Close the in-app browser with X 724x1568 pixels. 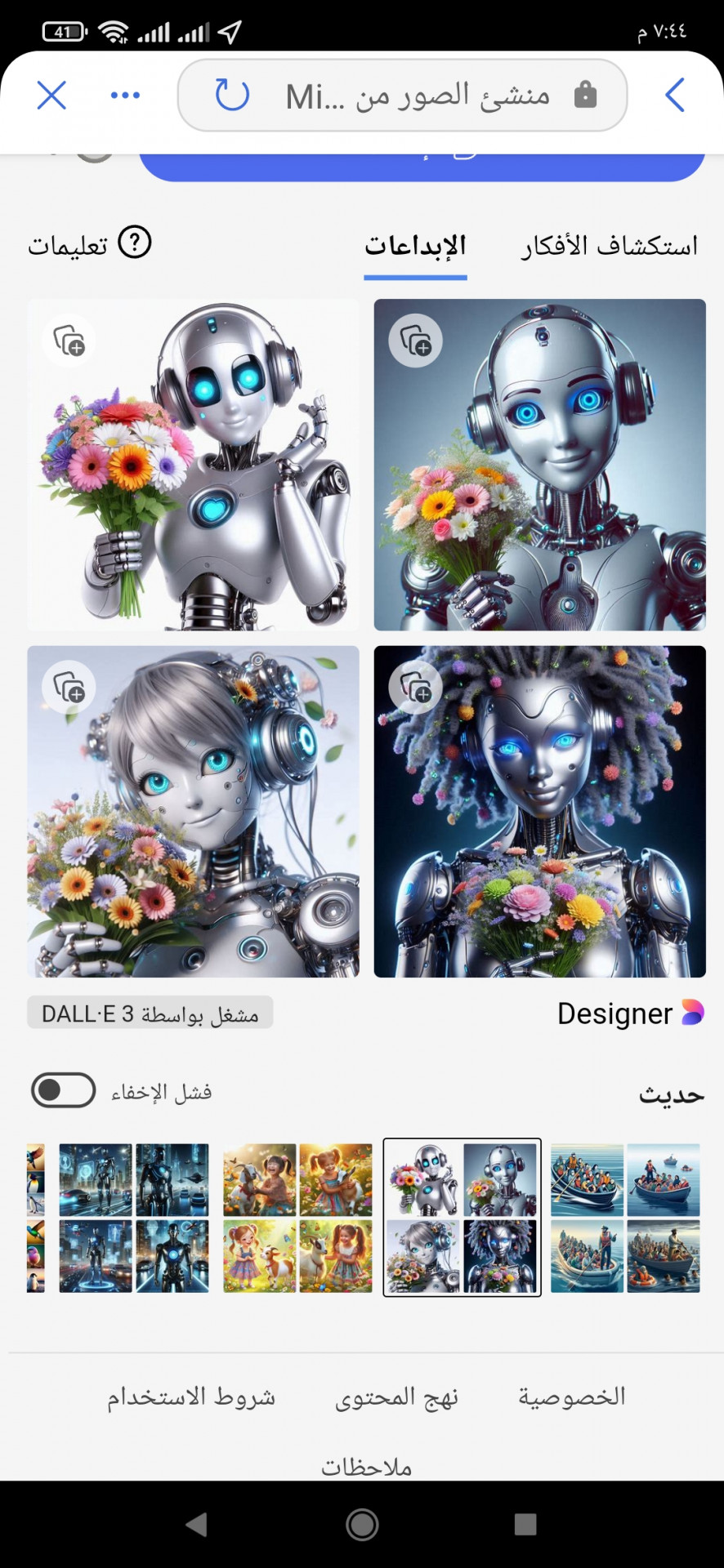51,96
